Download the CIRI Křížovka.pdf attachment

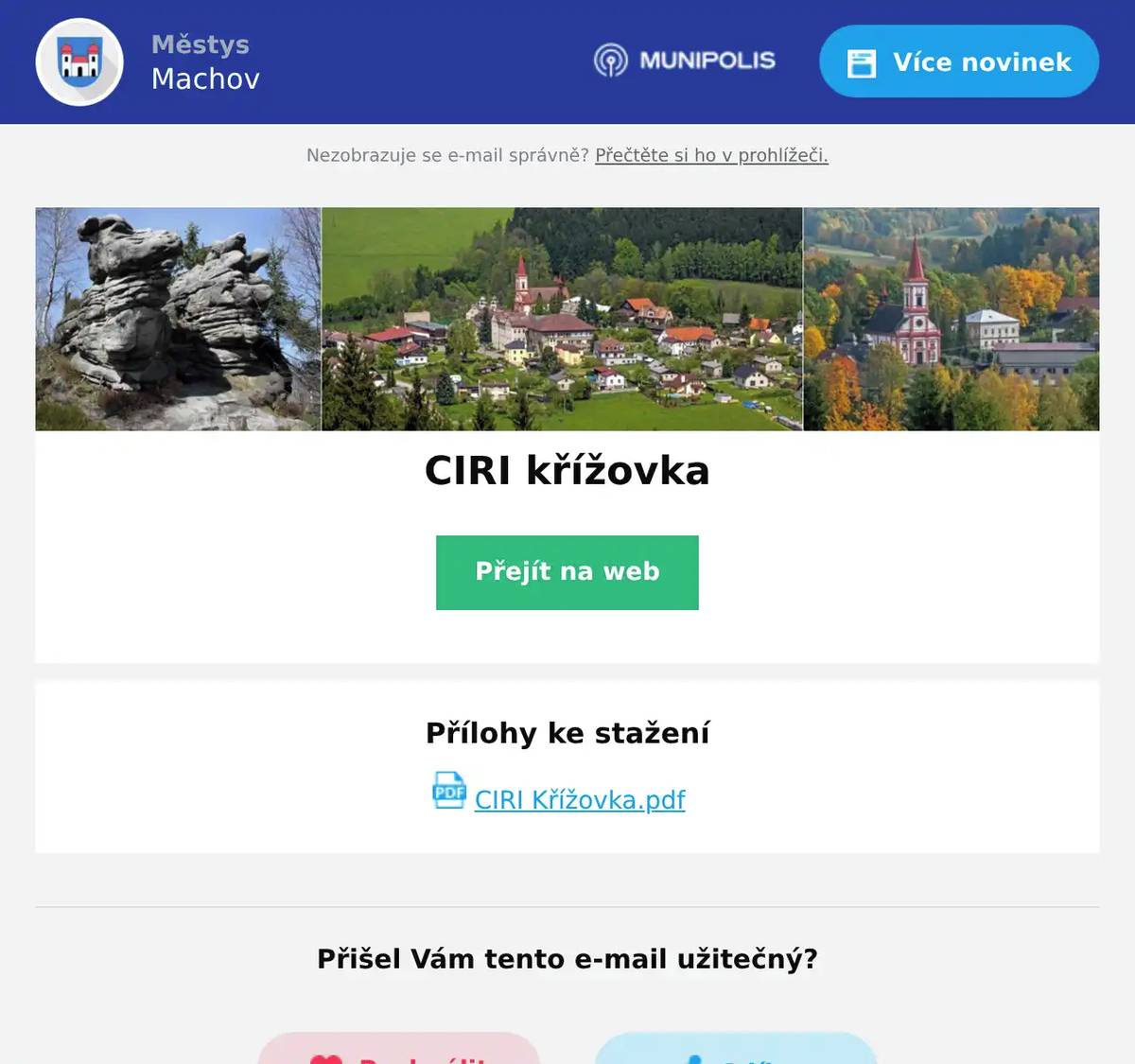click(579, 800)
